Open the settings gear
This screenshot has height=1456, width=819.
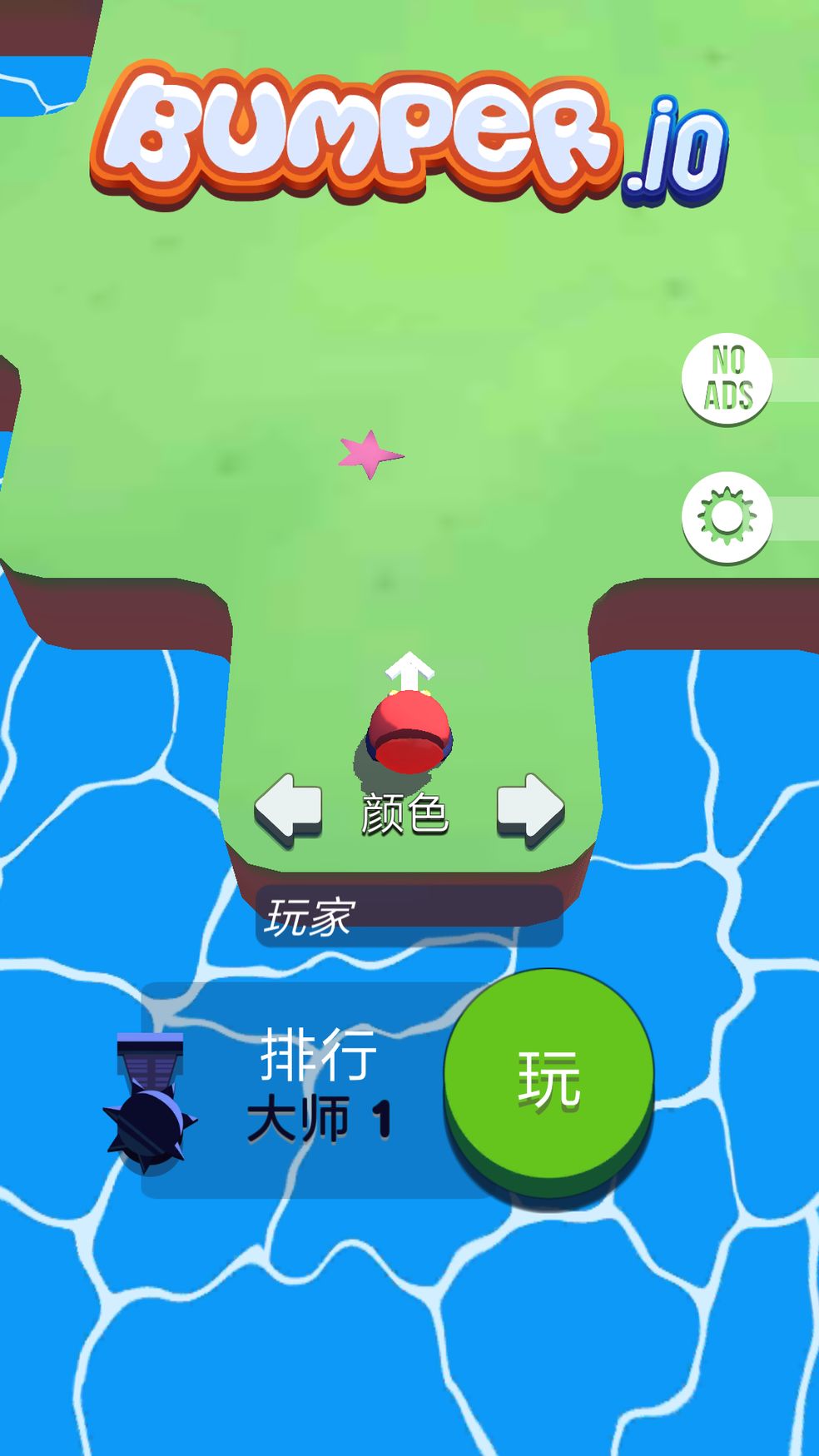click(727, 518)
